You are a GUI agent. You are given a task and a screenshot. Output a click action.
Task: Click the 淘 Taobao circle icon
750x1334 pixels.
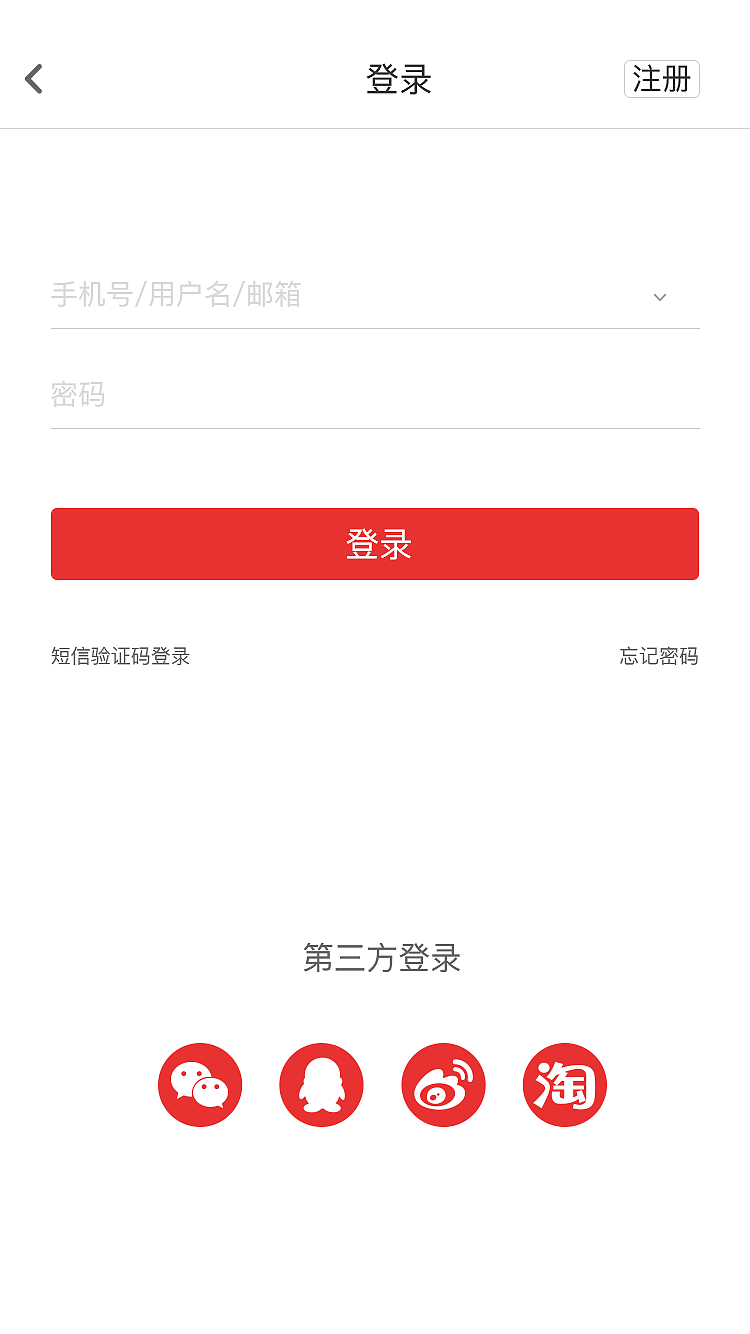click(565, 1084)
